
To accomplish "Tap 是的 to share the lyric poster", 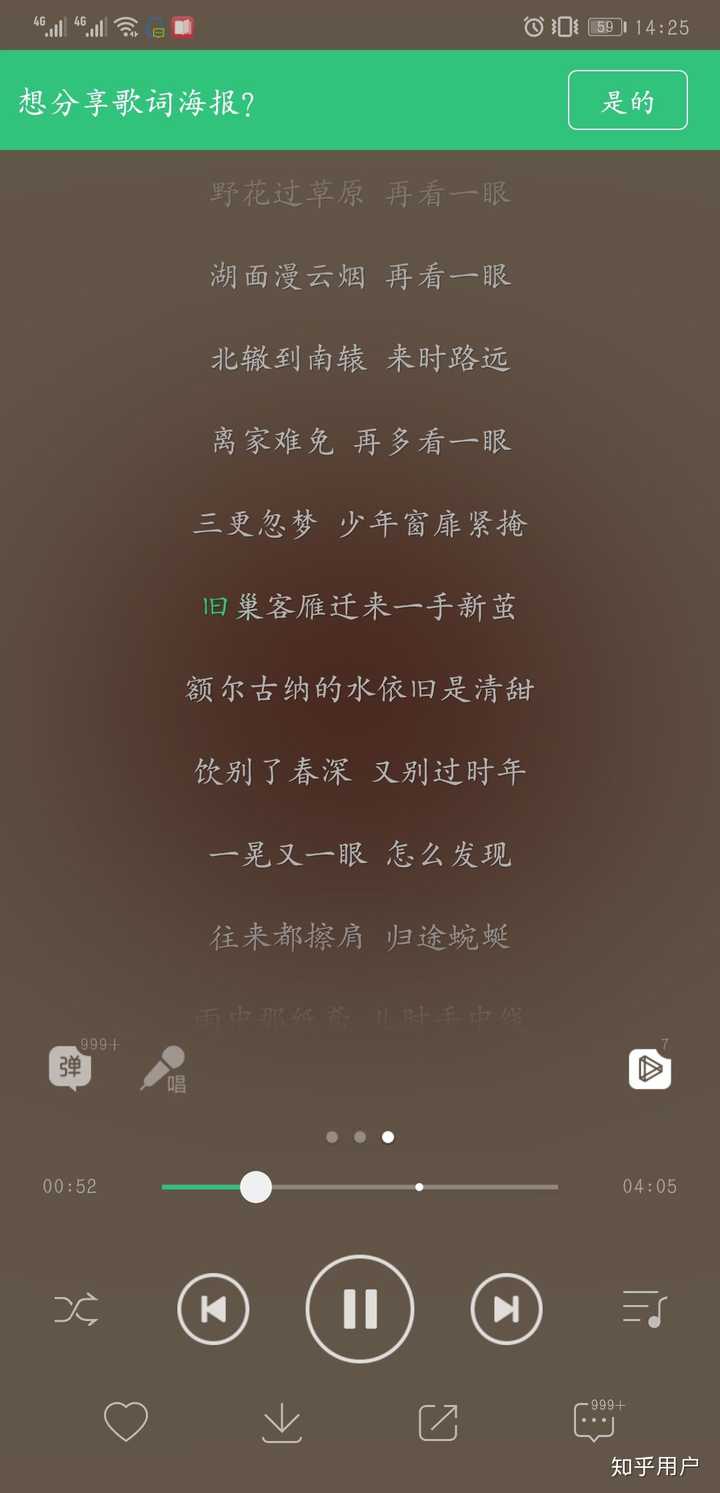I will (627, 100).
